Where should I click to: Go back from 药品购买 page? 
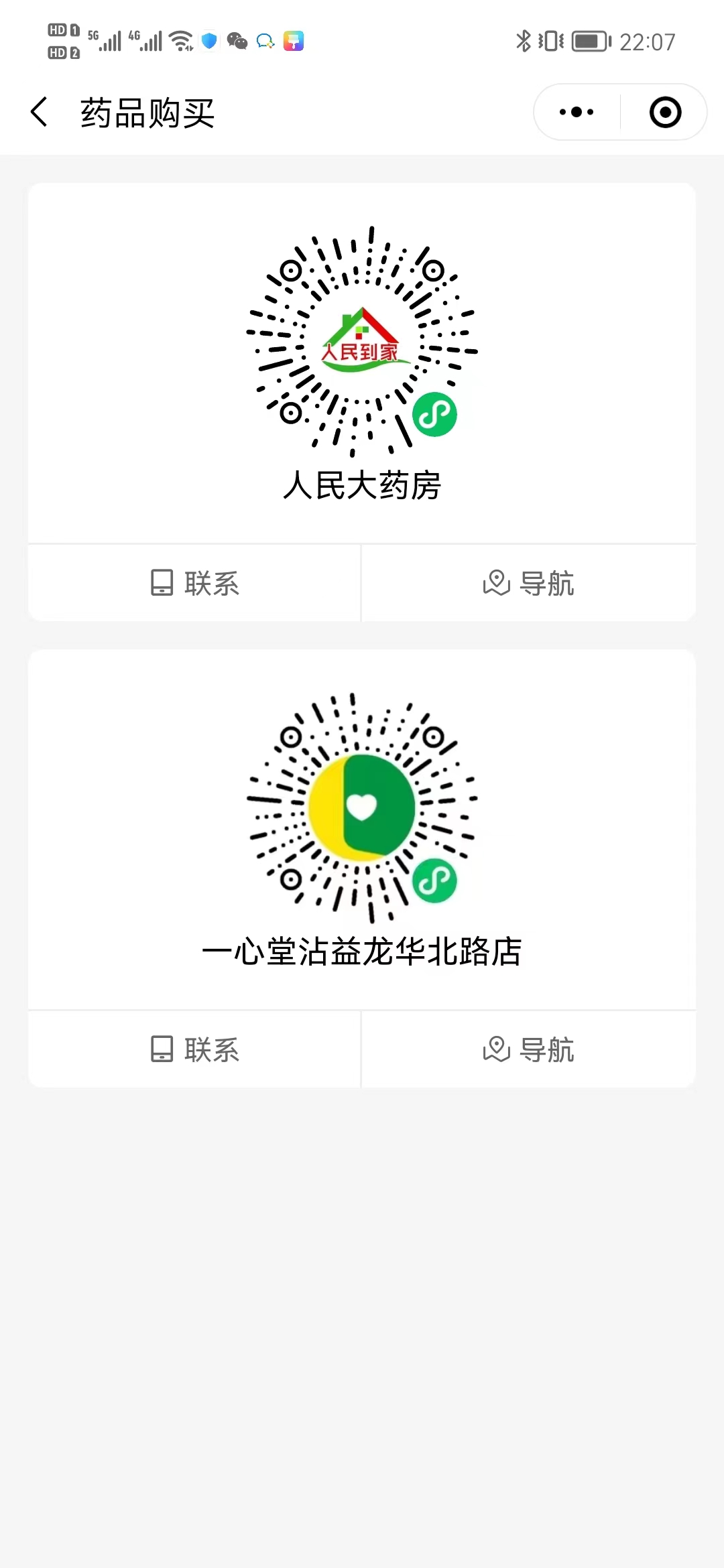coord(40,112)
